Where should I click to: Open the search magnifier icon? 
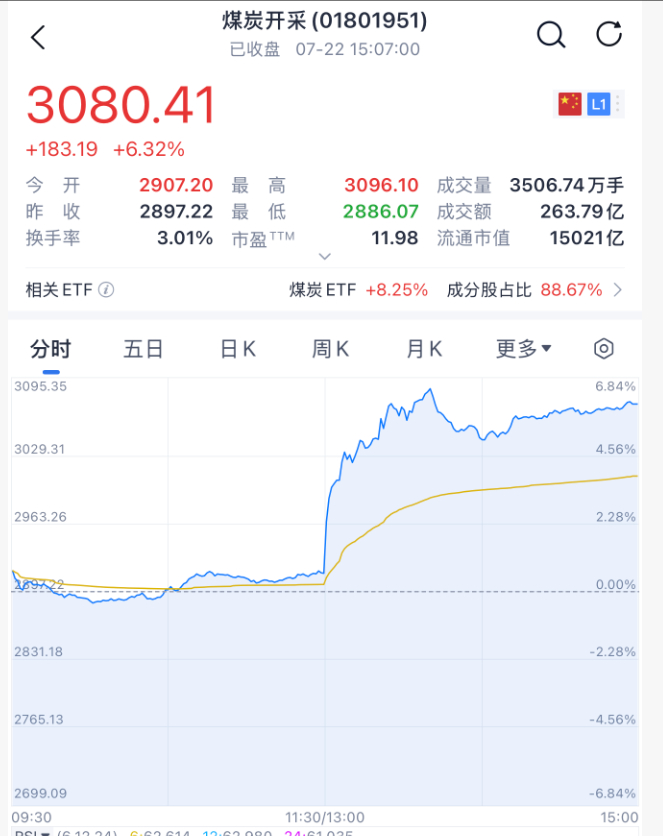tap(551, 35)
